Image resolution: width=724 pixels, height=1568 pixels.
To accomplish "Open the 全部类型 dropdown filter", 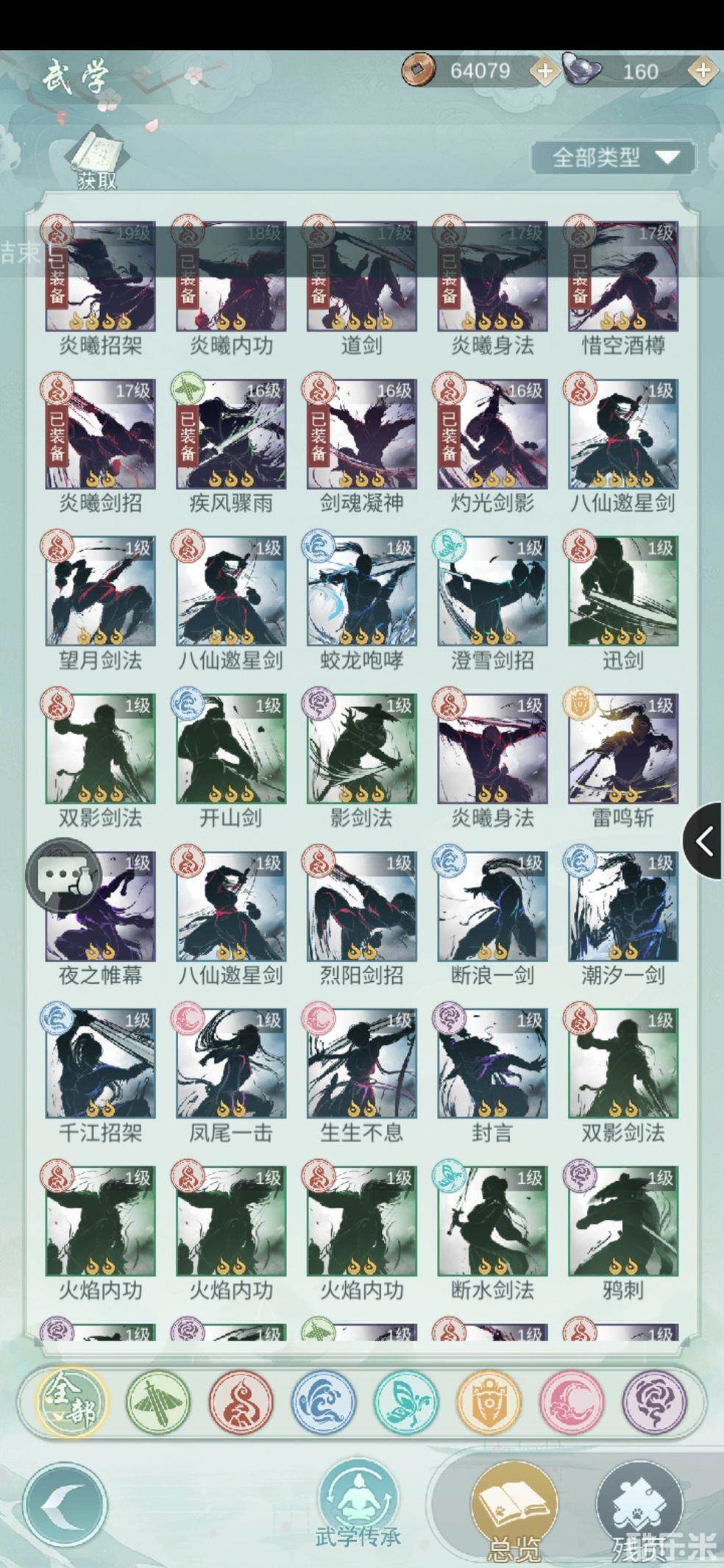I will point(614,157).
